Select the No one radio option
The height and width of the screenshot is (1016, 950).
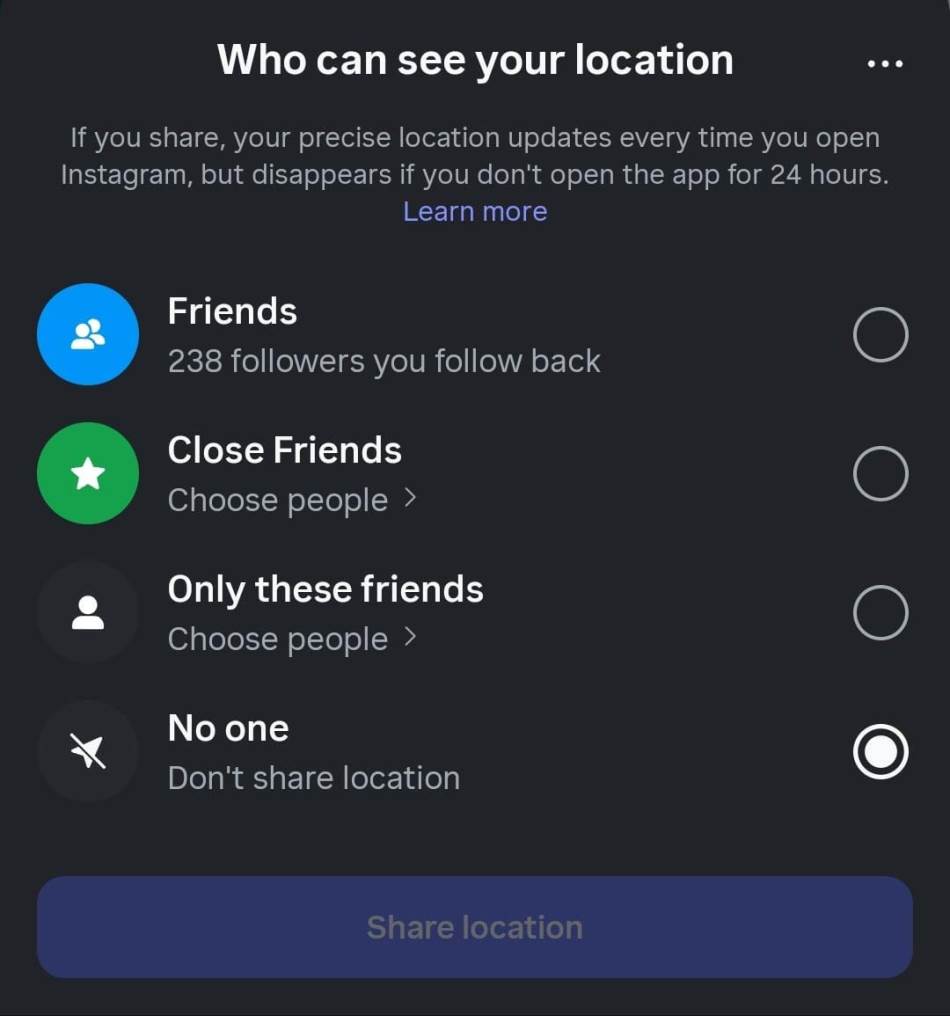(x=880, y=752)
